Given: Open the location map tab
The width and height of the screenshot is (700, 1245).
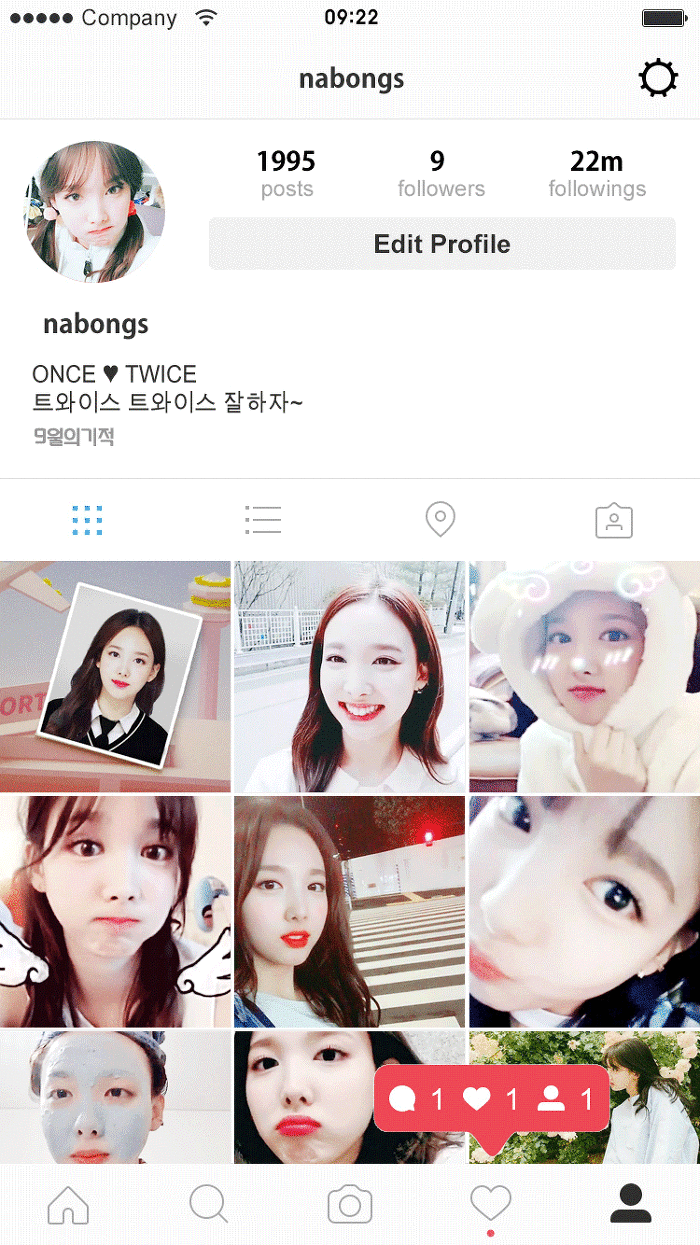Looking at the screenshot, I should pyautogui.click(x=440, y=520).
